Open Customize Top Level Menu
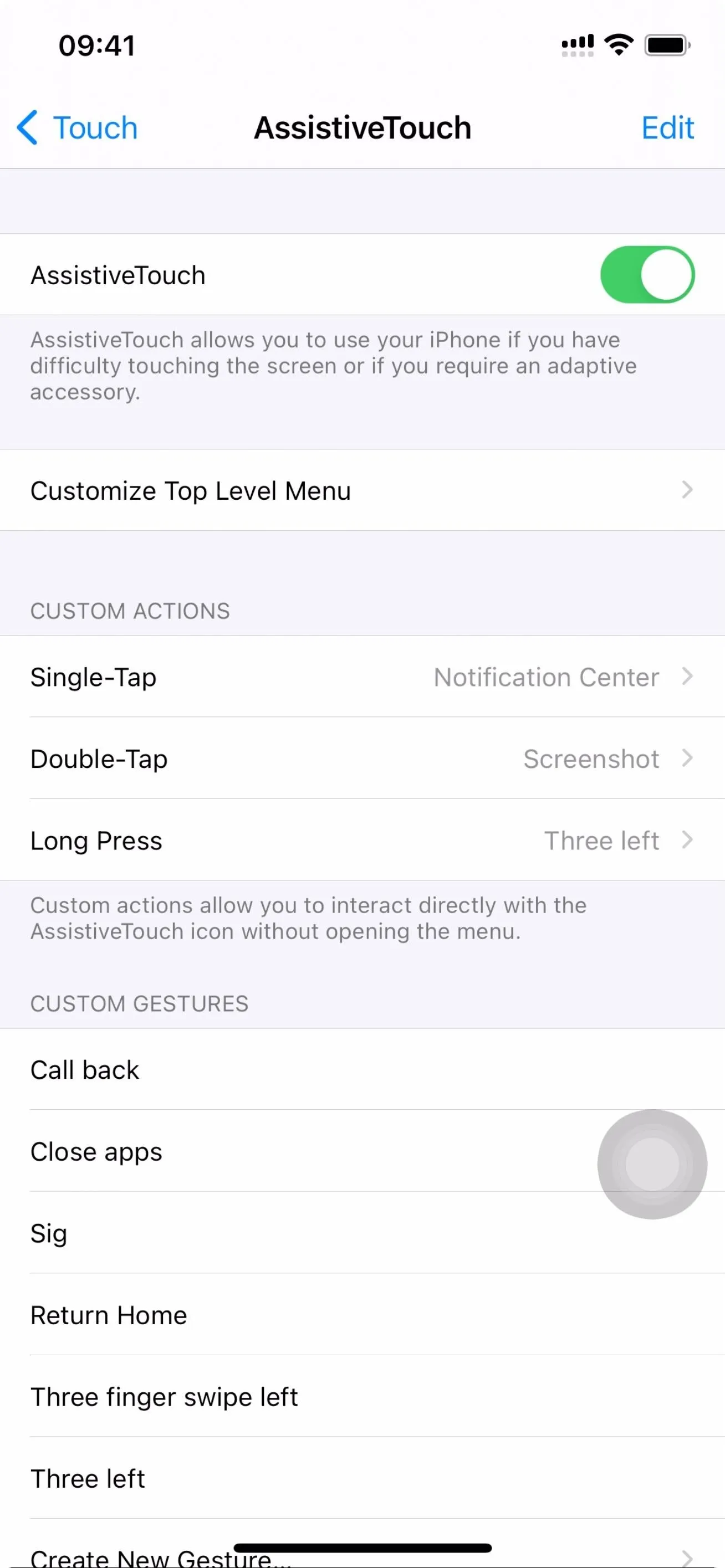Viewport: 725px width, 1568px height. [x=362, y=490]
